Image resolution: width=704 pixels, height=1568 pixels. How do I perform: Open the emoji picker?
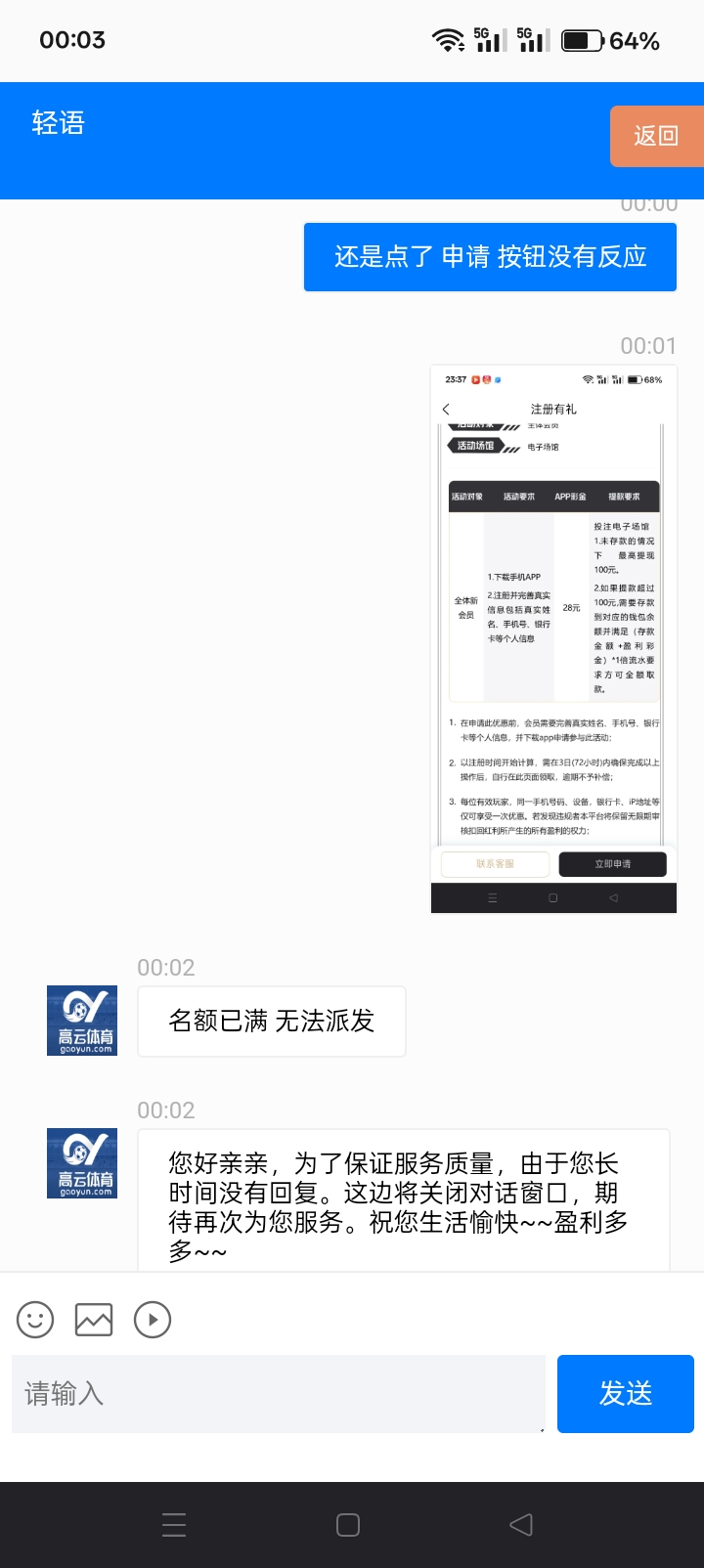pyautogui.click(x=35, y=1320)
